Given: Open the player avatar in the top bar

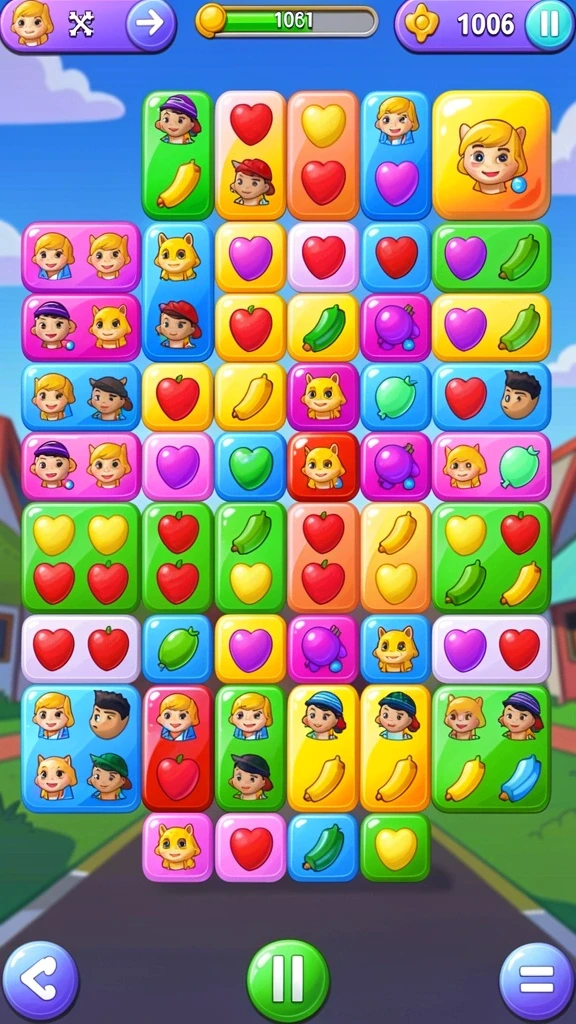Looking at the screenshot, I should [x=31, y=22].
